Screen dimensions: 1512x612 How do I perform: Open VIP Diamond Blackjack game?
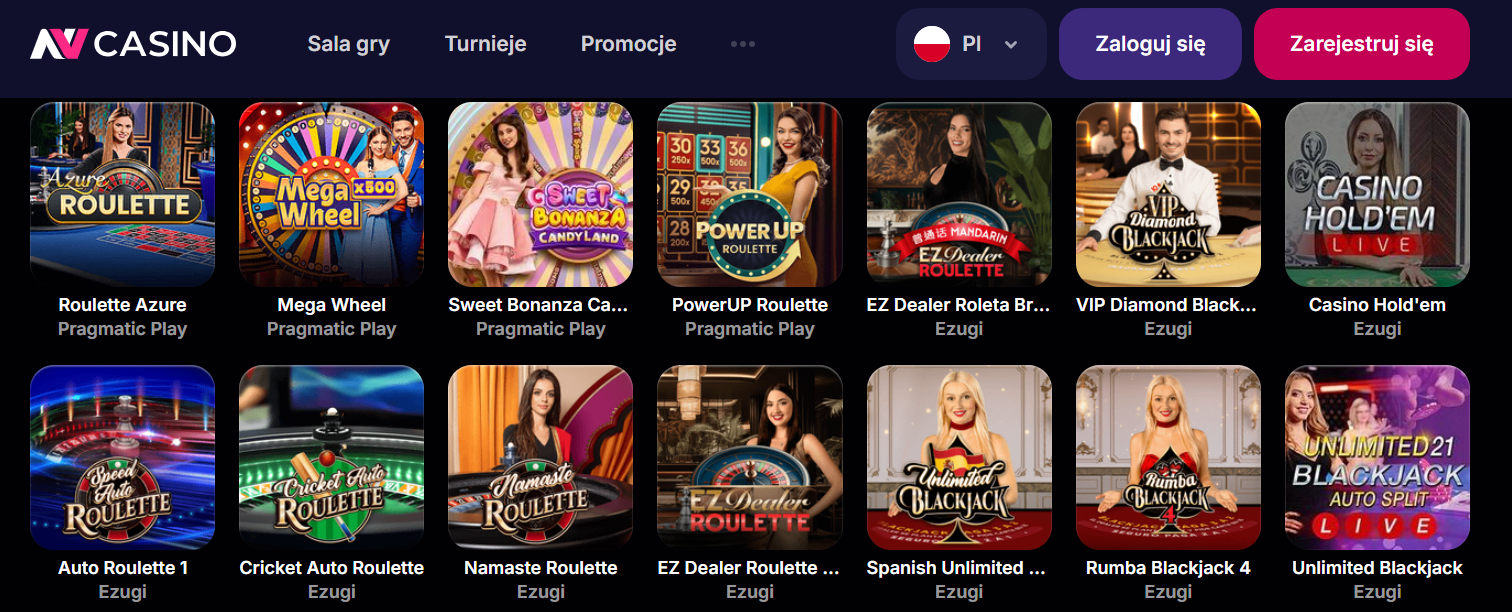point(1168,195)
